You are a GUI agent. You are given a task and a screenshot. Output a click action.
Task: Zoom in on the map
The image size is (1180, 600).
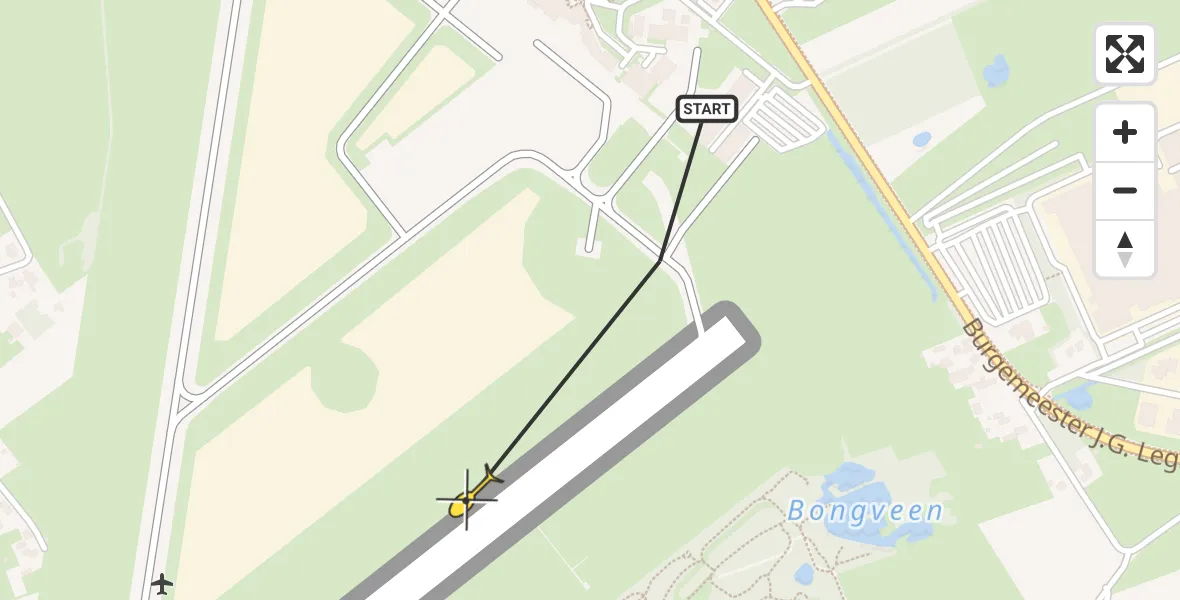coord(1125,132)
